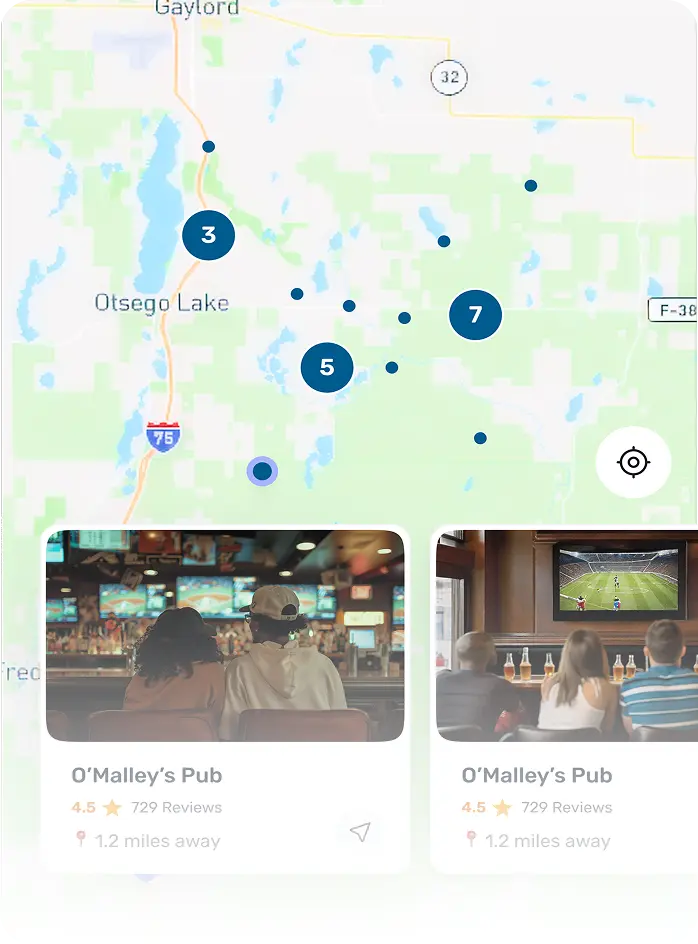698x944 pixels.
Task: Select the highlighted map pin near I-75
Action: (x=262, y=471)
